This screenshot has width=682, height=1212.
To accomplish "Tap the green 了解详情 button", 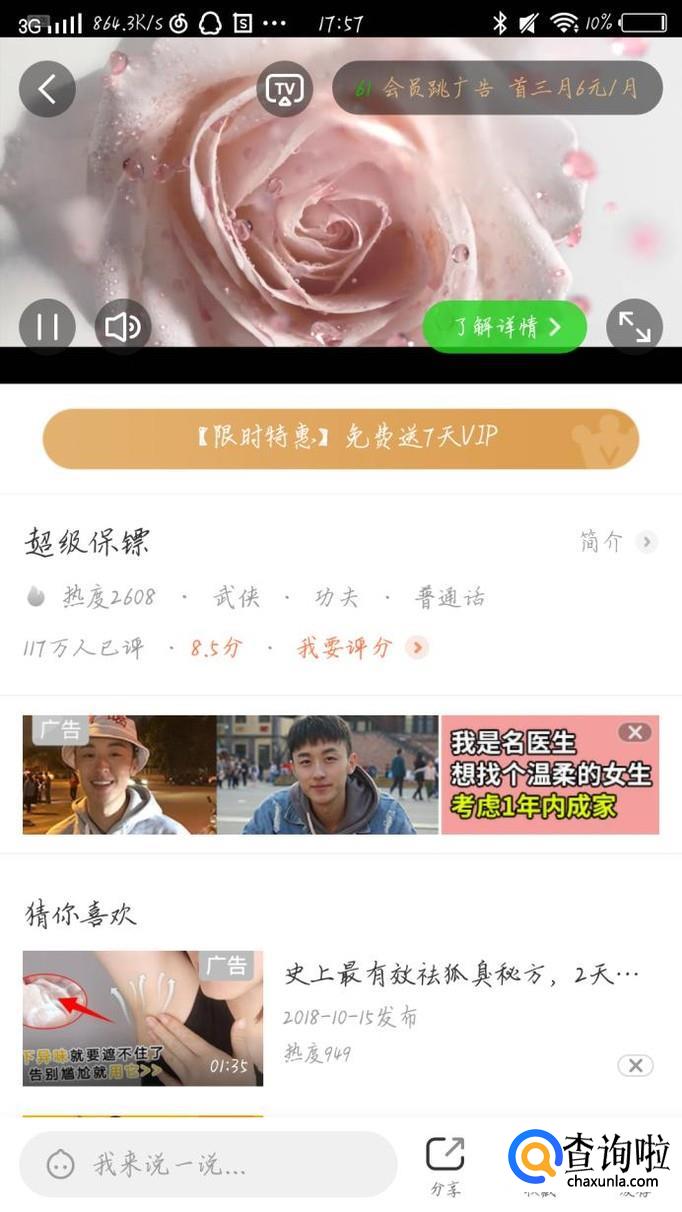I will click(505, 327).
